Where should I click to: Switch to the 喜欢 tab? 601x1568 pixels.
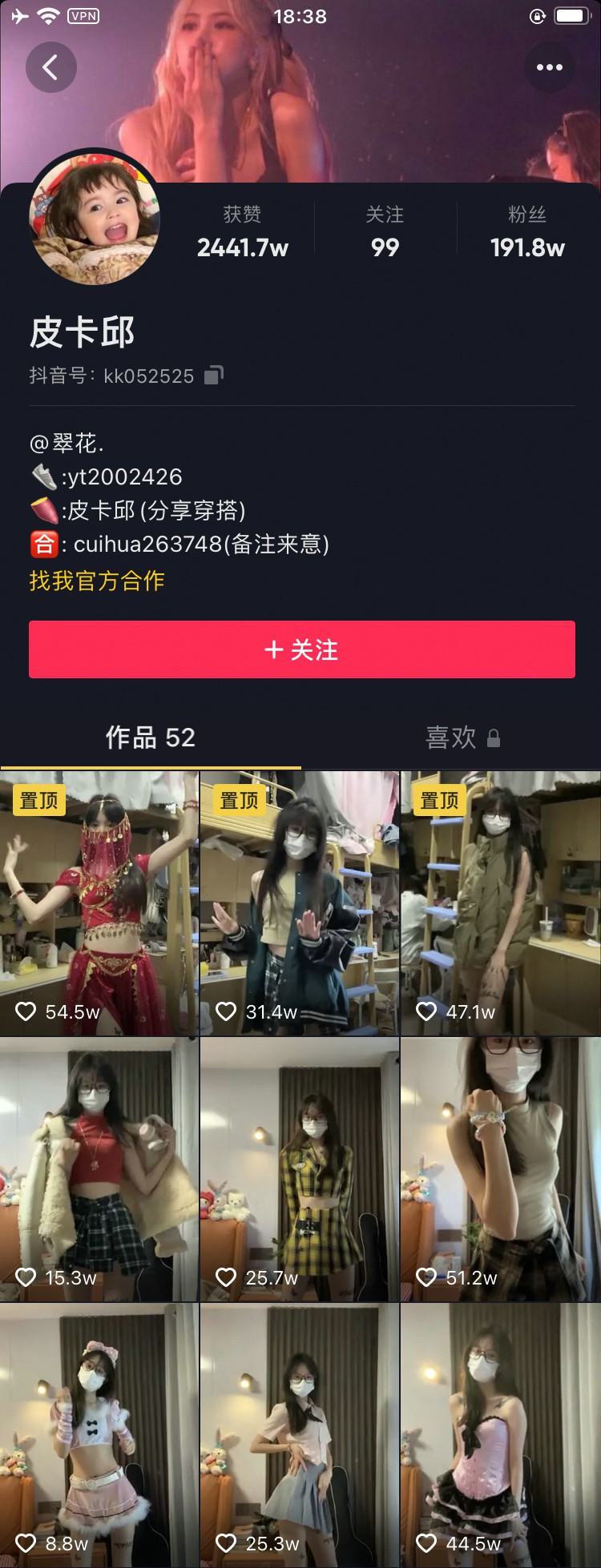click(x=462, y=738)
